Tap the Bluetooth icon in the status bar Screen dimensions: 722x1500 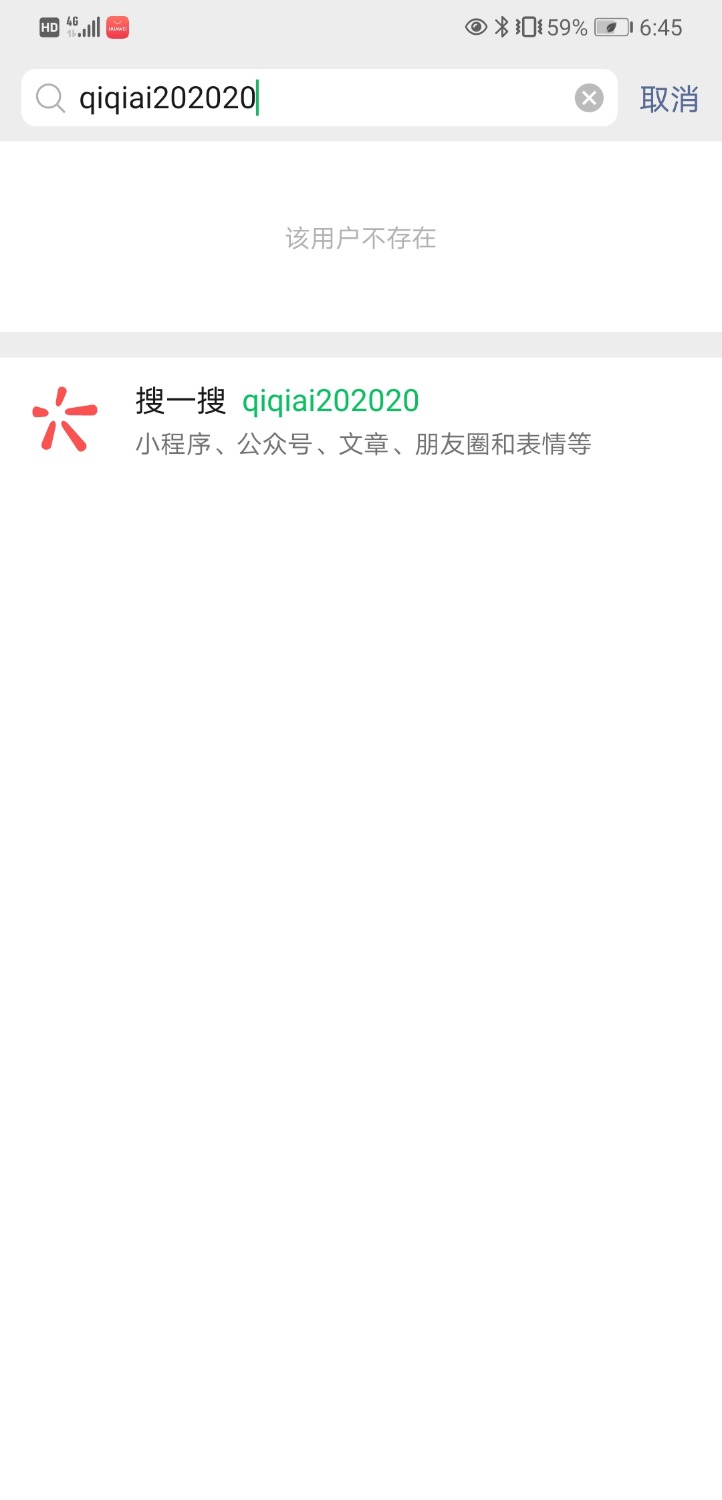[x=502, y=26]
